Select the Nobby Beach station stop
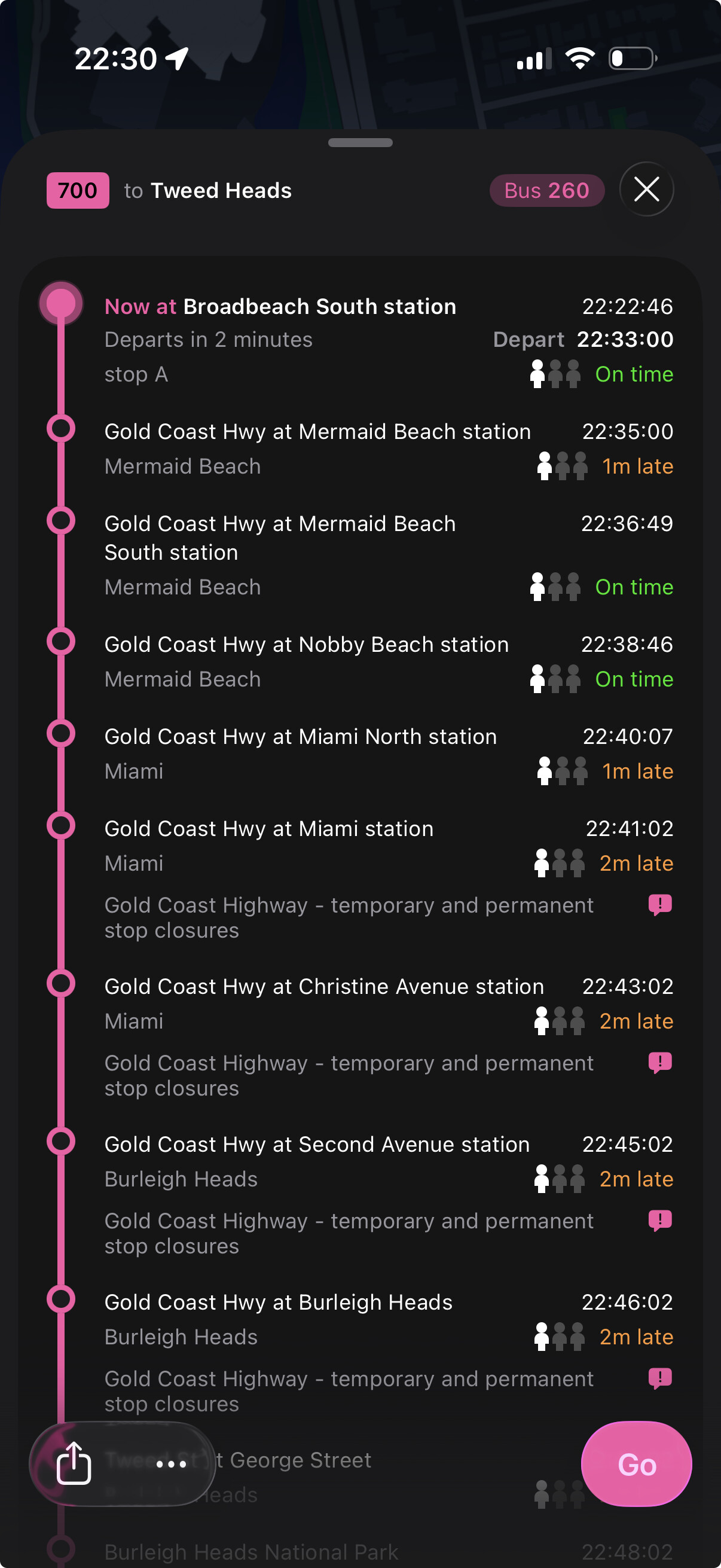 click(360, 661)
